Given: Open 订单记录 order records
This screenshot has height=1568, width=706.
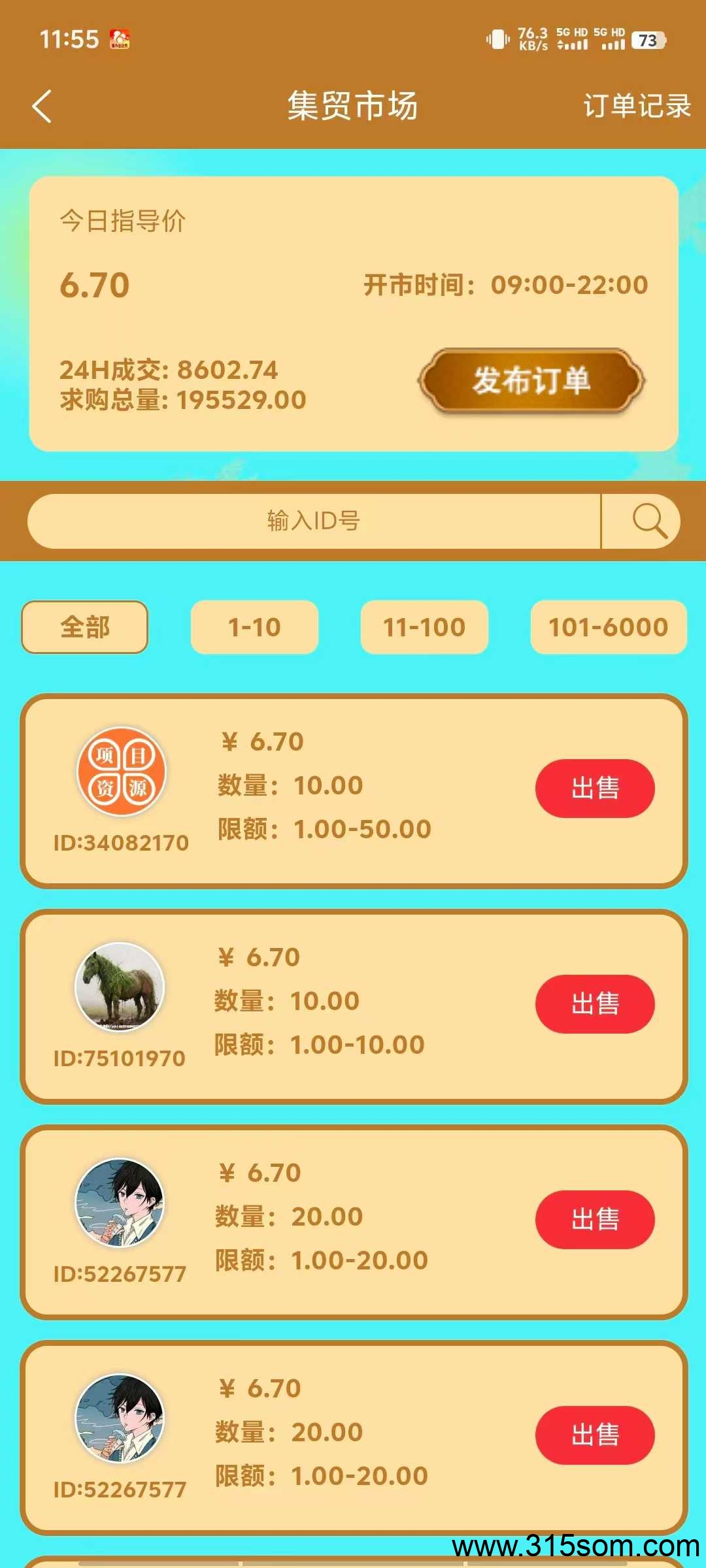Looking at the screenshot, I should [x=637, y=106].
